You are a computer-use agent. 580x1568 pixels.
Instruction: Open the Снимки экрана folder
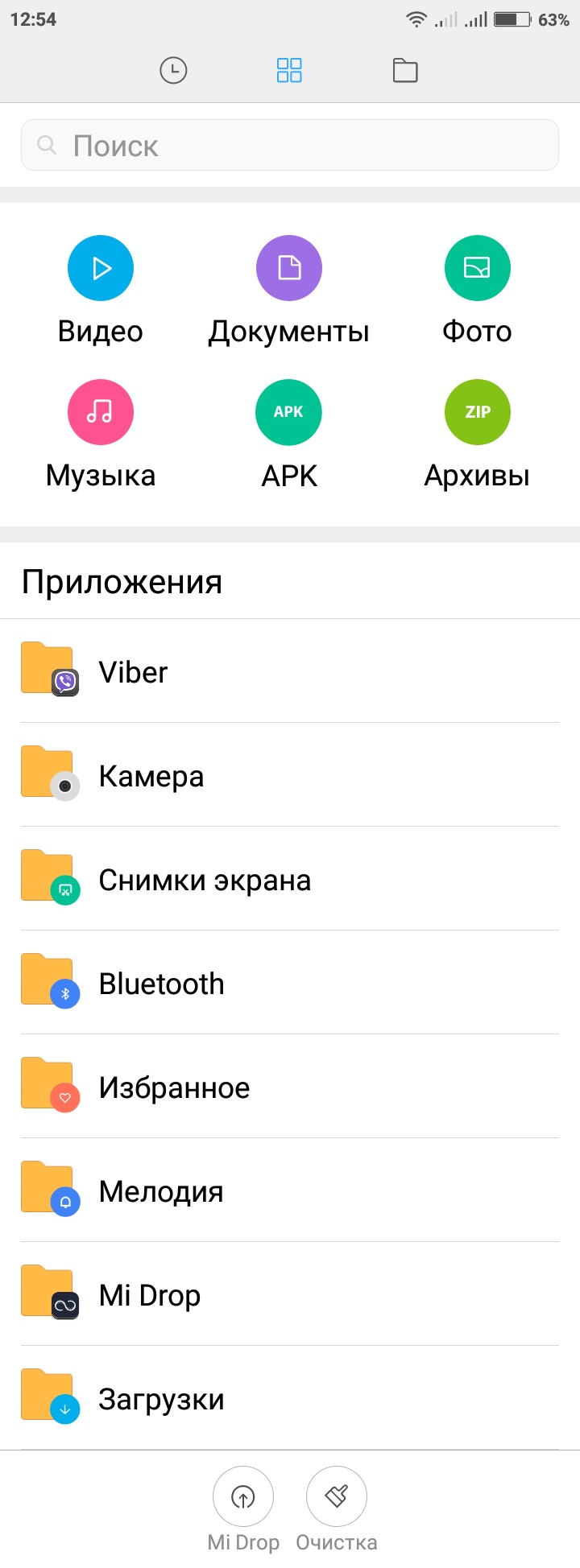click(290, 879)
